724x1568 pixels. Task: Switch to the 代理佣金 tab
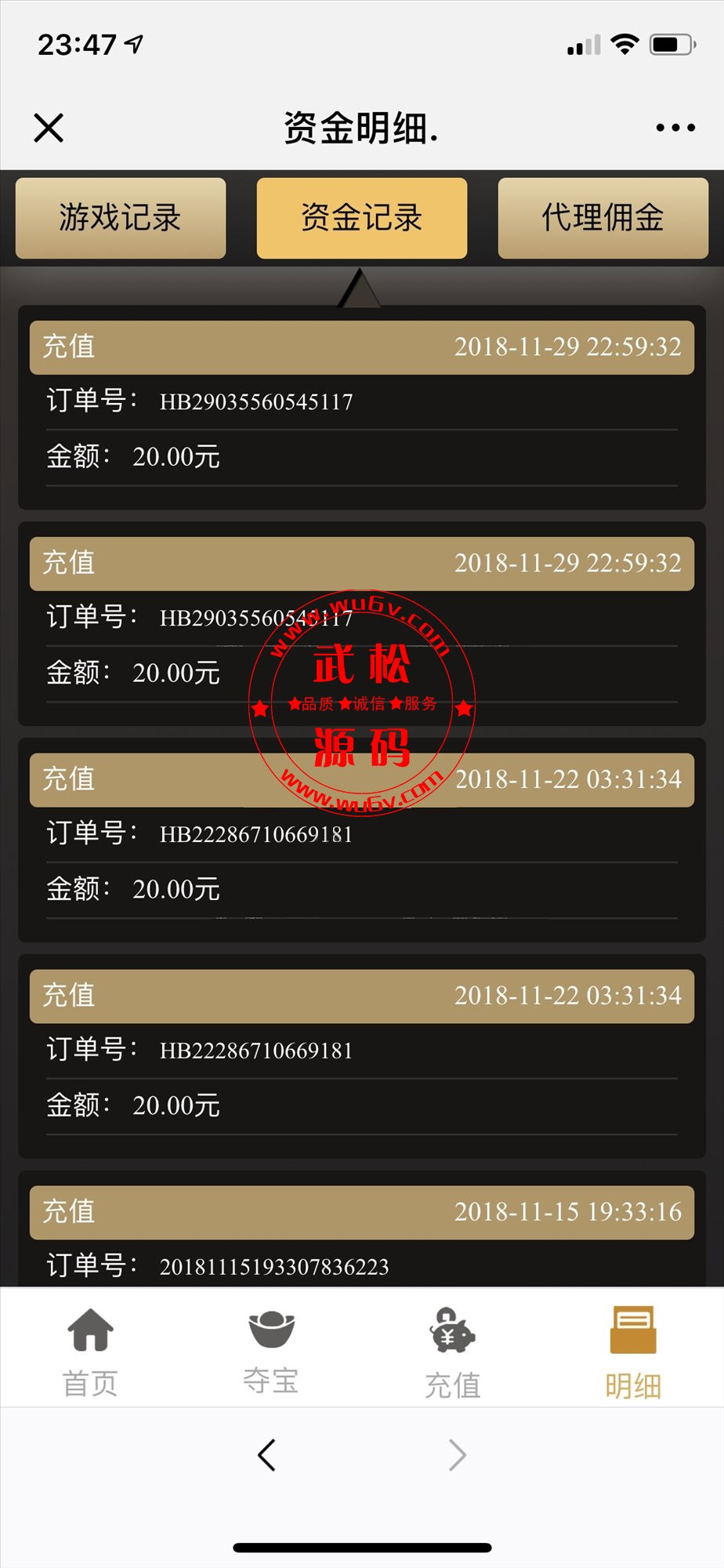(x=603, y=218)
